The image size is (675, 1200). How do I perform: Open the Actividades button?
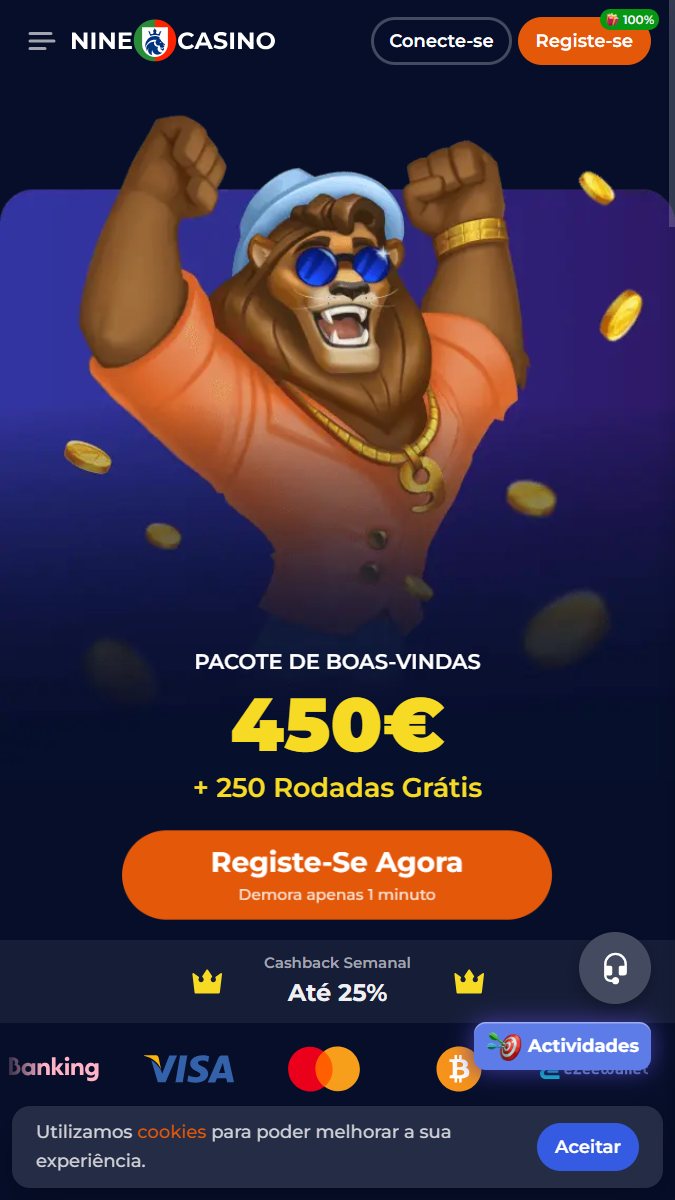563,1046
